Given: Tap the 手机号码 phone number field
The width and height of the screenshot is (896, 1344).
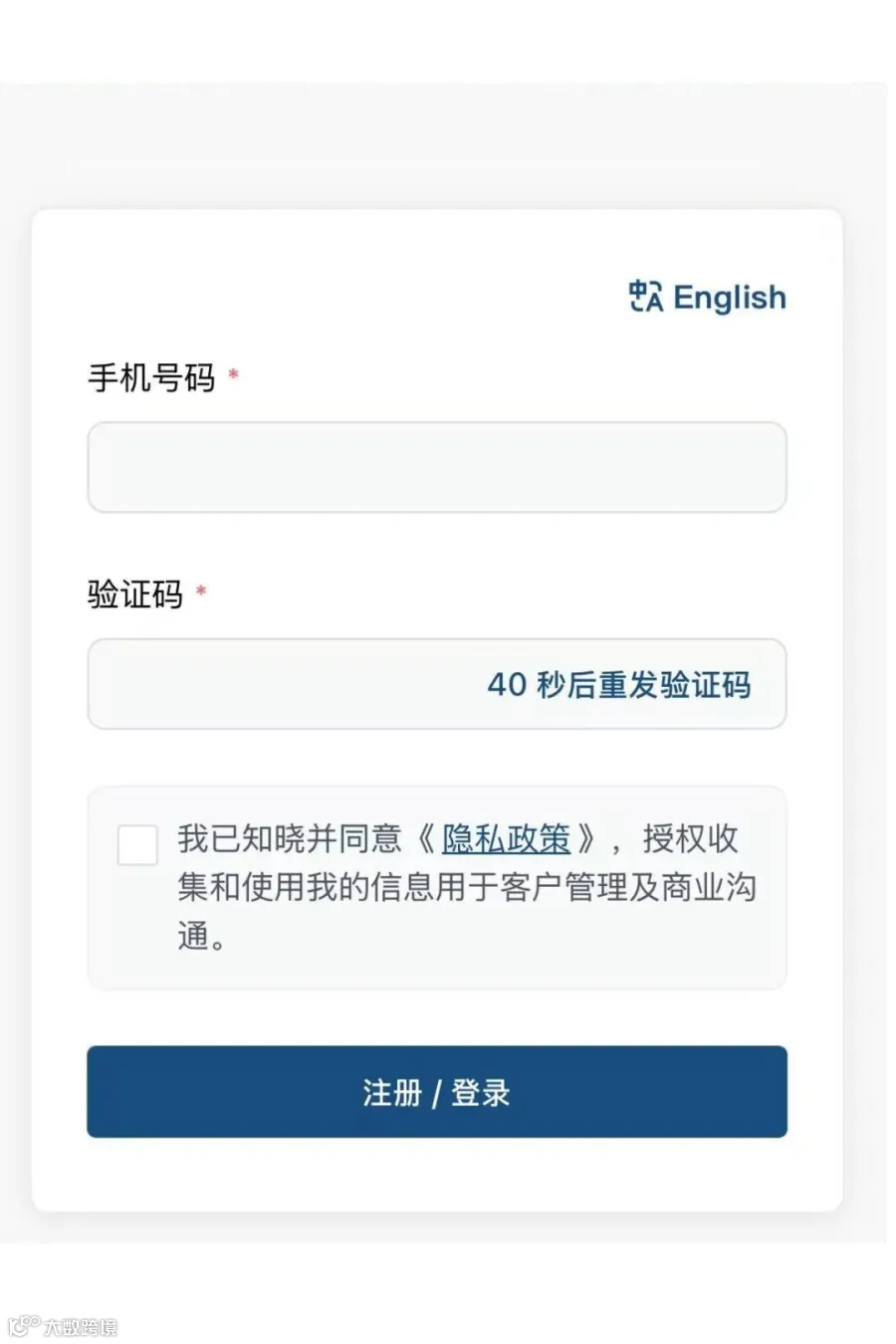Looking at the screenshot, I should click(x=437, y=467).
